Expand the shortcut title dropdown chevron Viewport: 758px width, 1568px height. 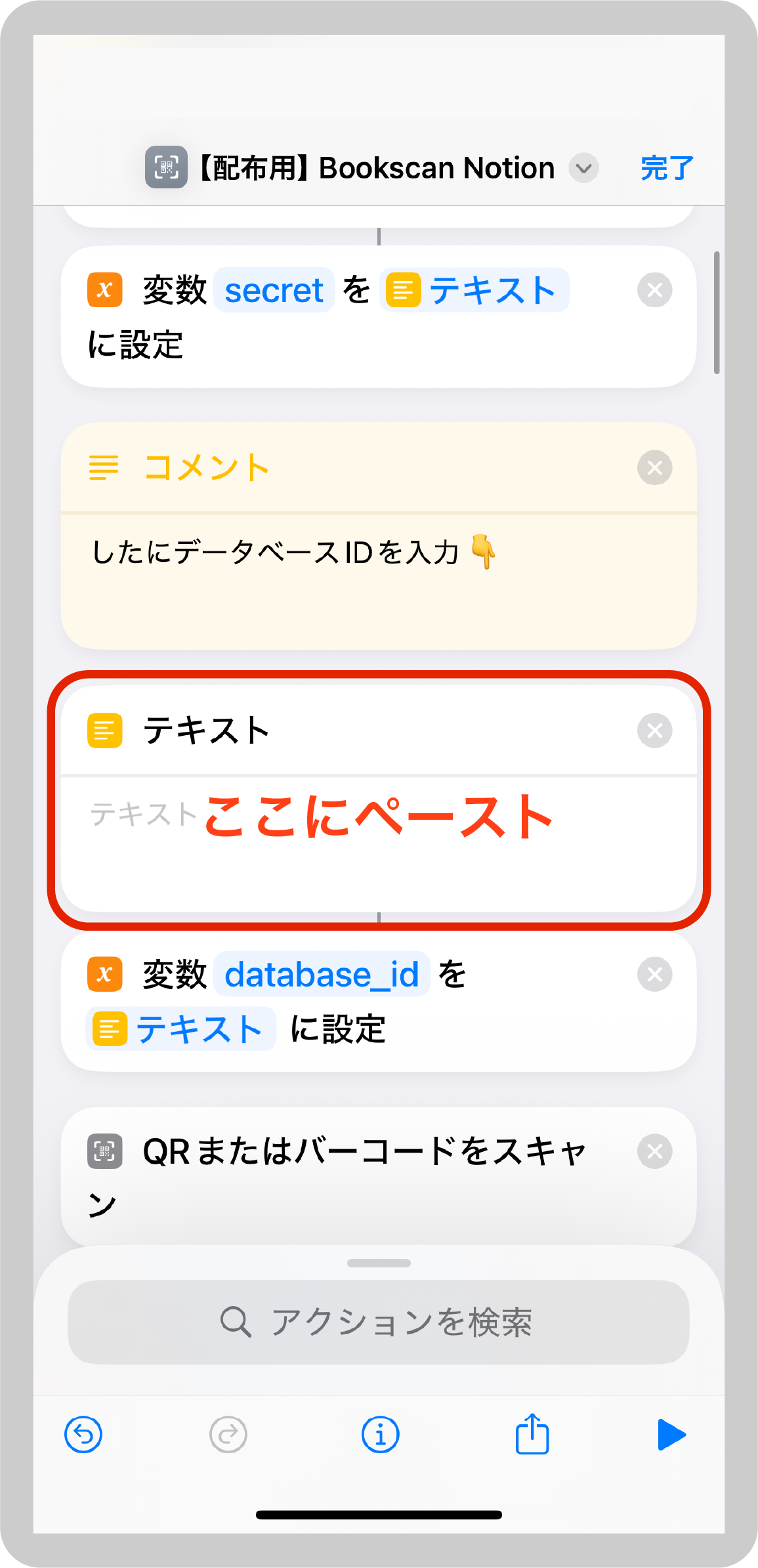(583, 168)
